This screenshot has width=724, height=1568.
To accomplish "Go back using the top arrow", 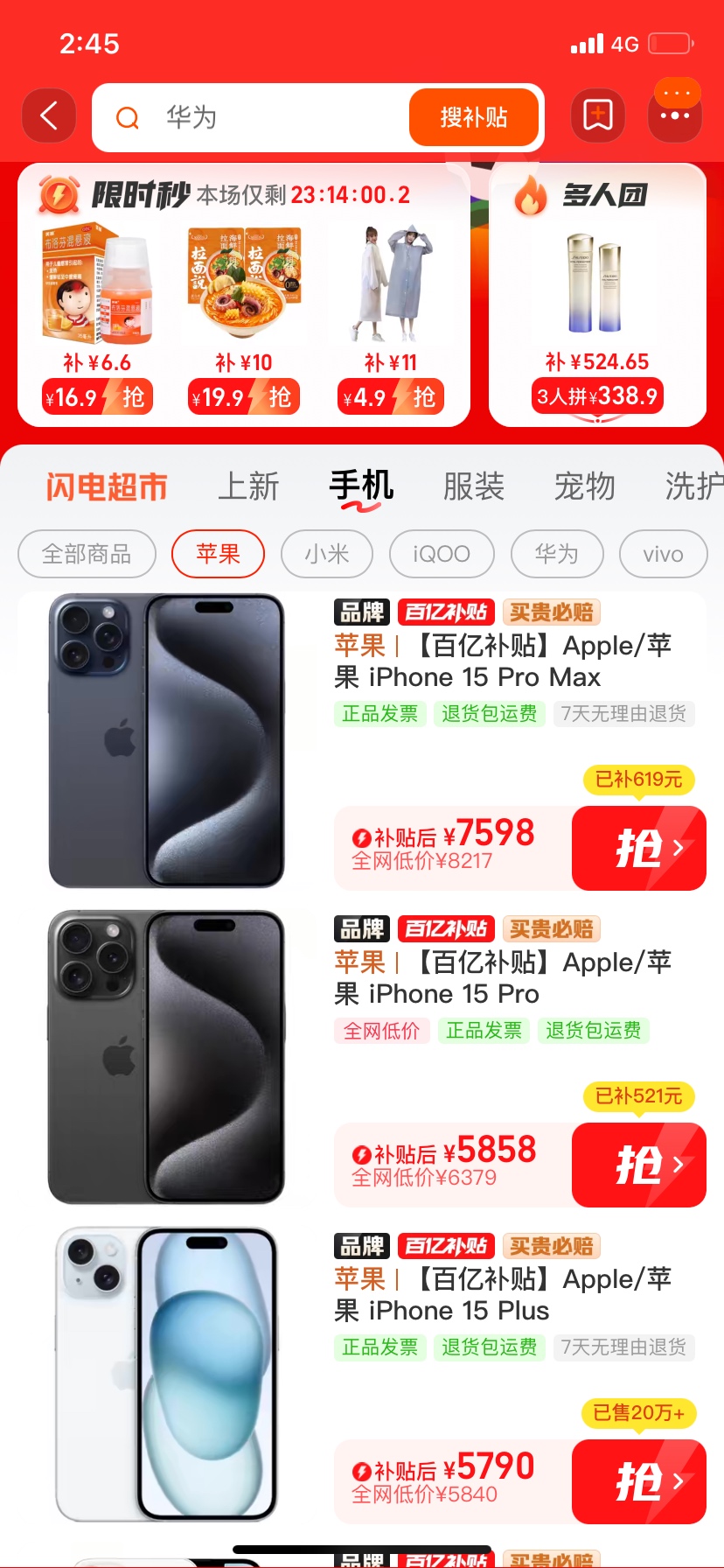I will pos(49,115).
